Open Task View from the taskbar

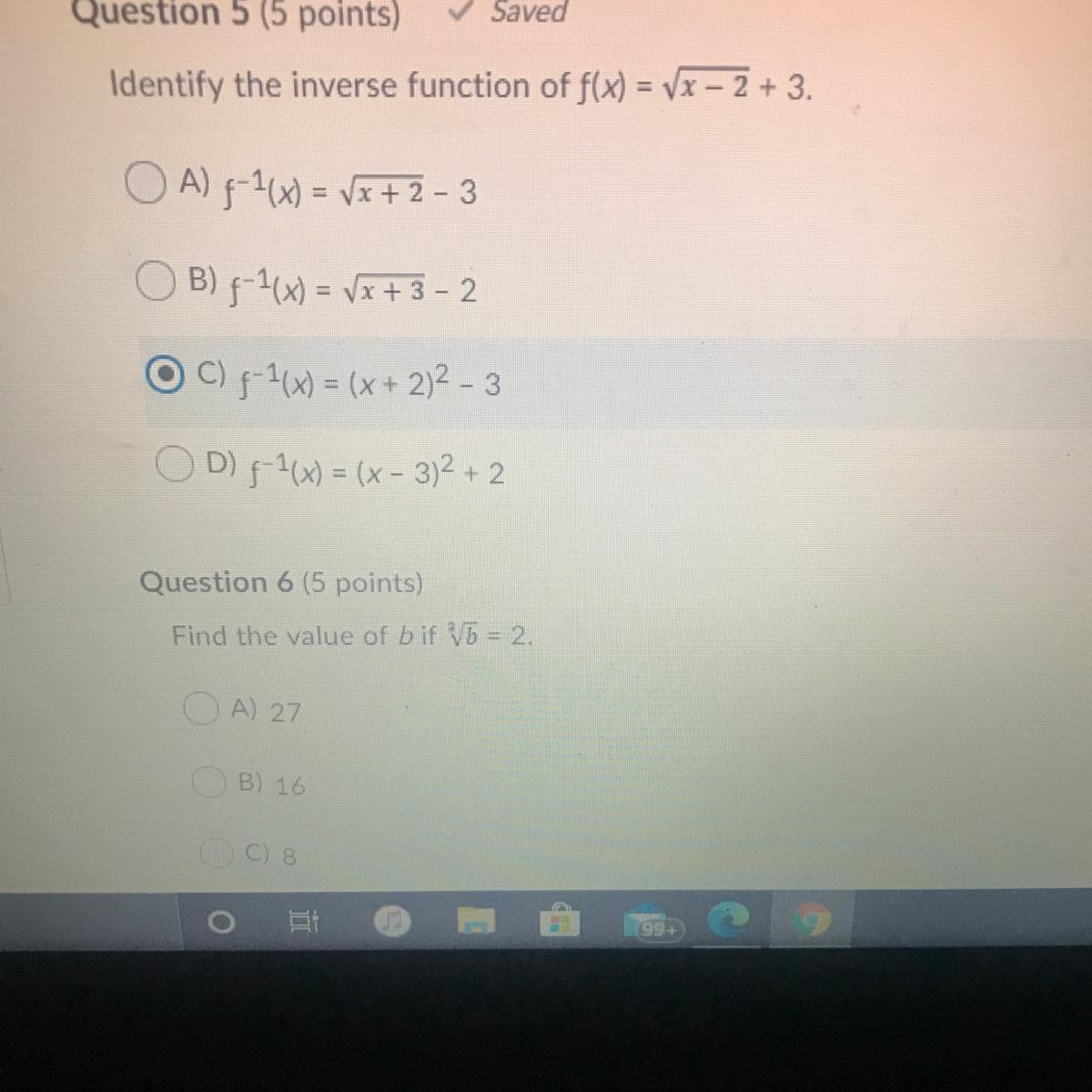coord(301,924)
